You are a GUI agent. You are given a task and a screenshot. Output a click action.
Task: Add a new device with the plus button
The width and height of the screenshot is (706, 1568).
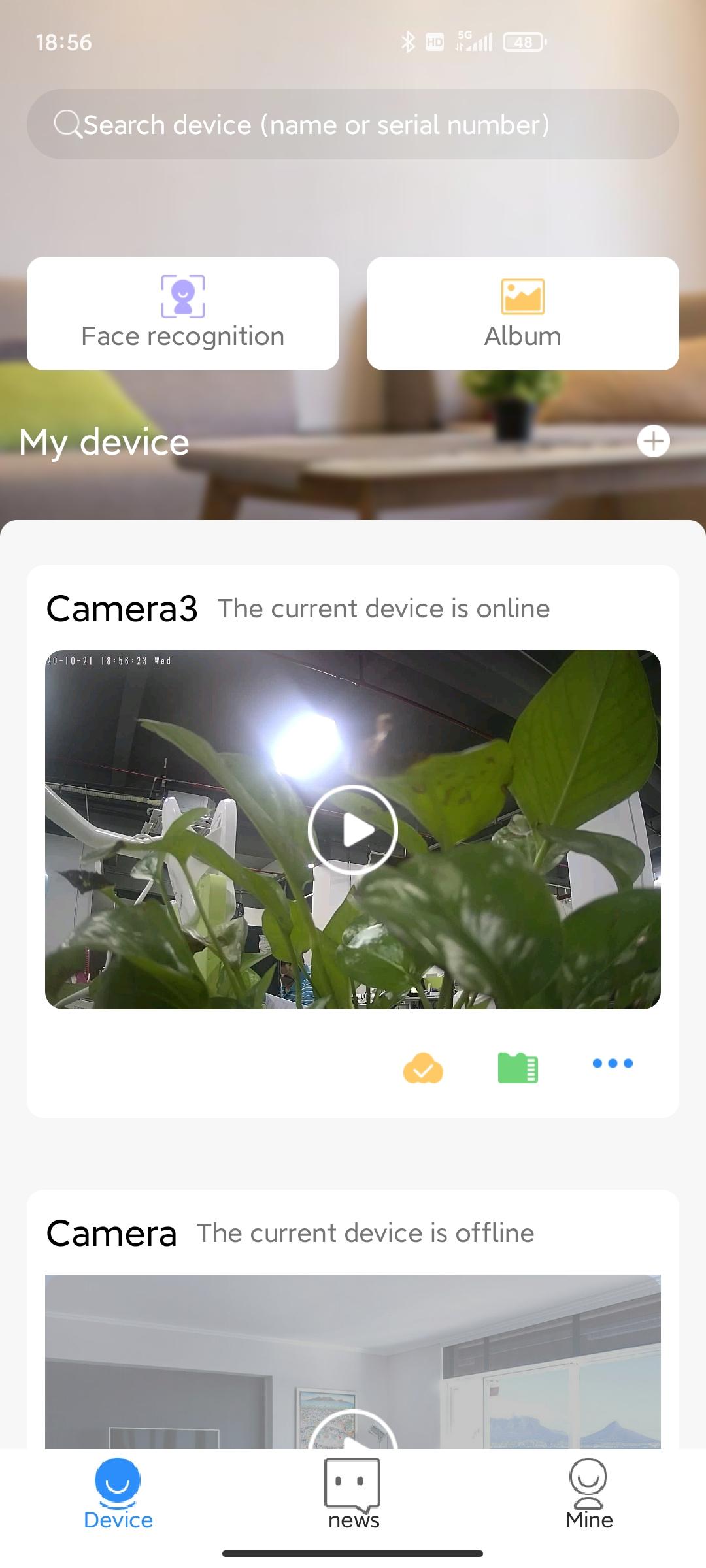point(653,442)
